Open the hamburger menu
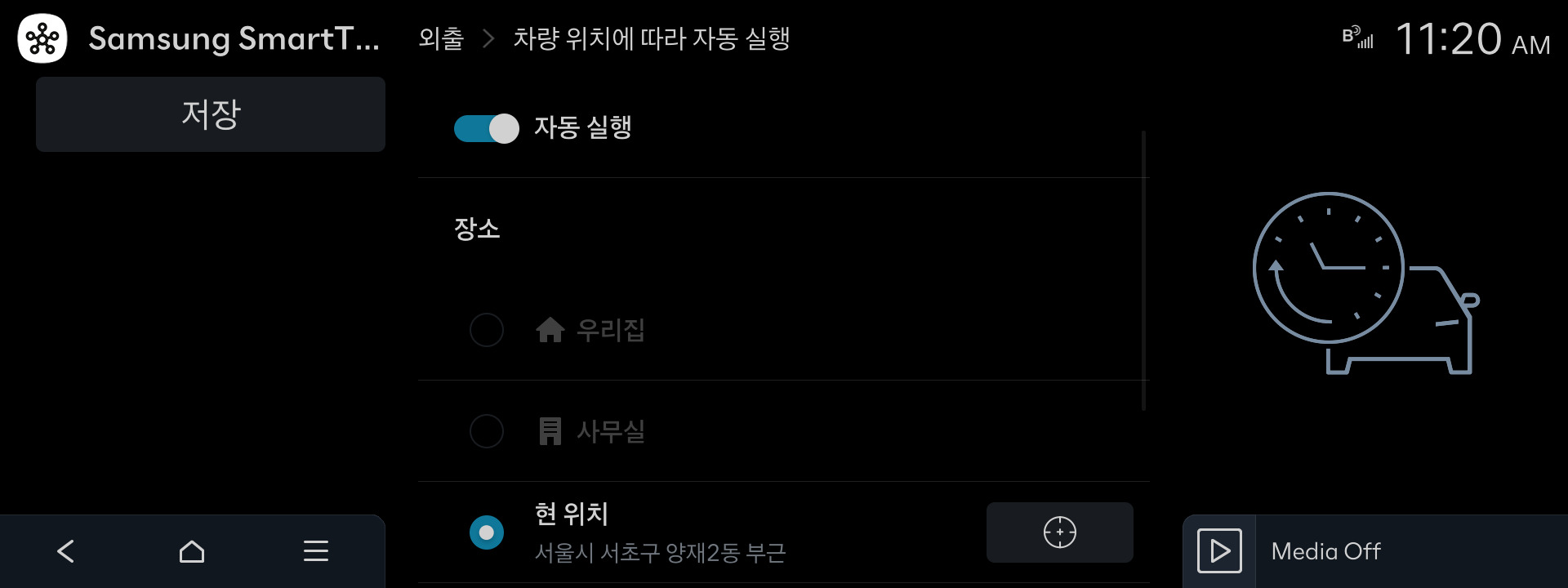 [316, 551]
